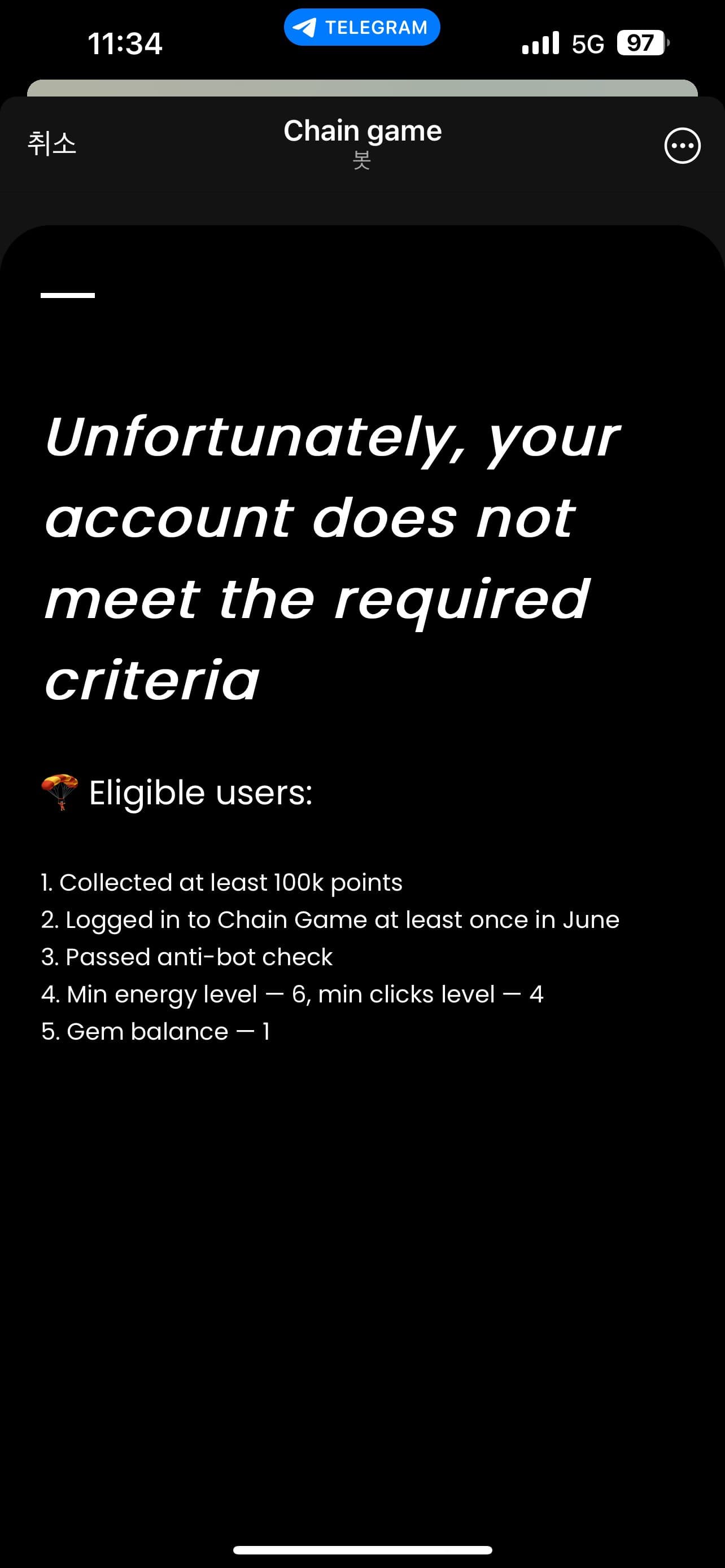Tap 취소 to cancel the mini app
Screen dimensions: 725x1568
pos(52,144)
